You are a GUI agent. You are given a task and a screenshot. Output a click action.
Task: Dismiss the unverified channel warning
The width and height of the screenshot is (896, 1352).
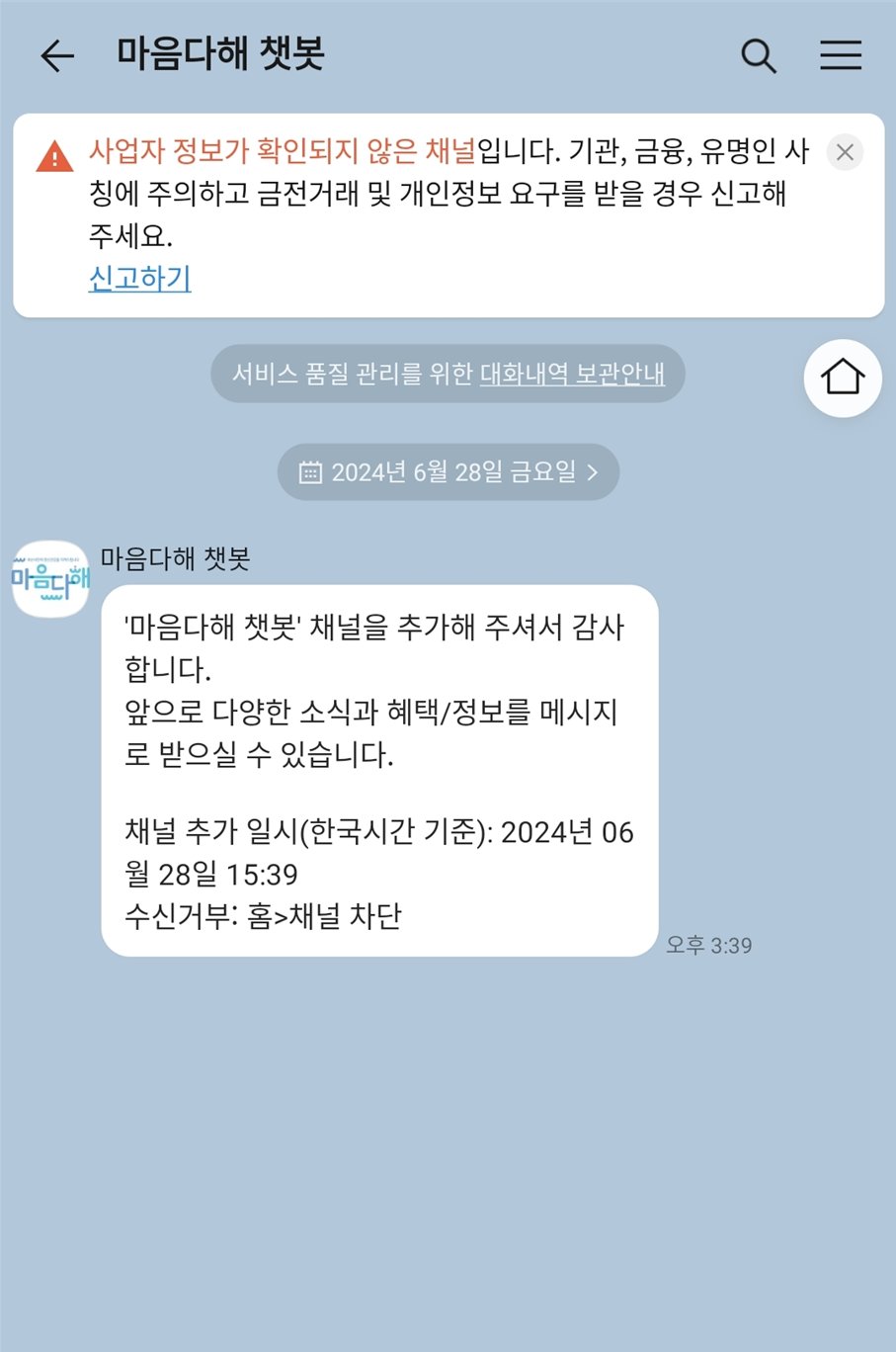(845, 152)
